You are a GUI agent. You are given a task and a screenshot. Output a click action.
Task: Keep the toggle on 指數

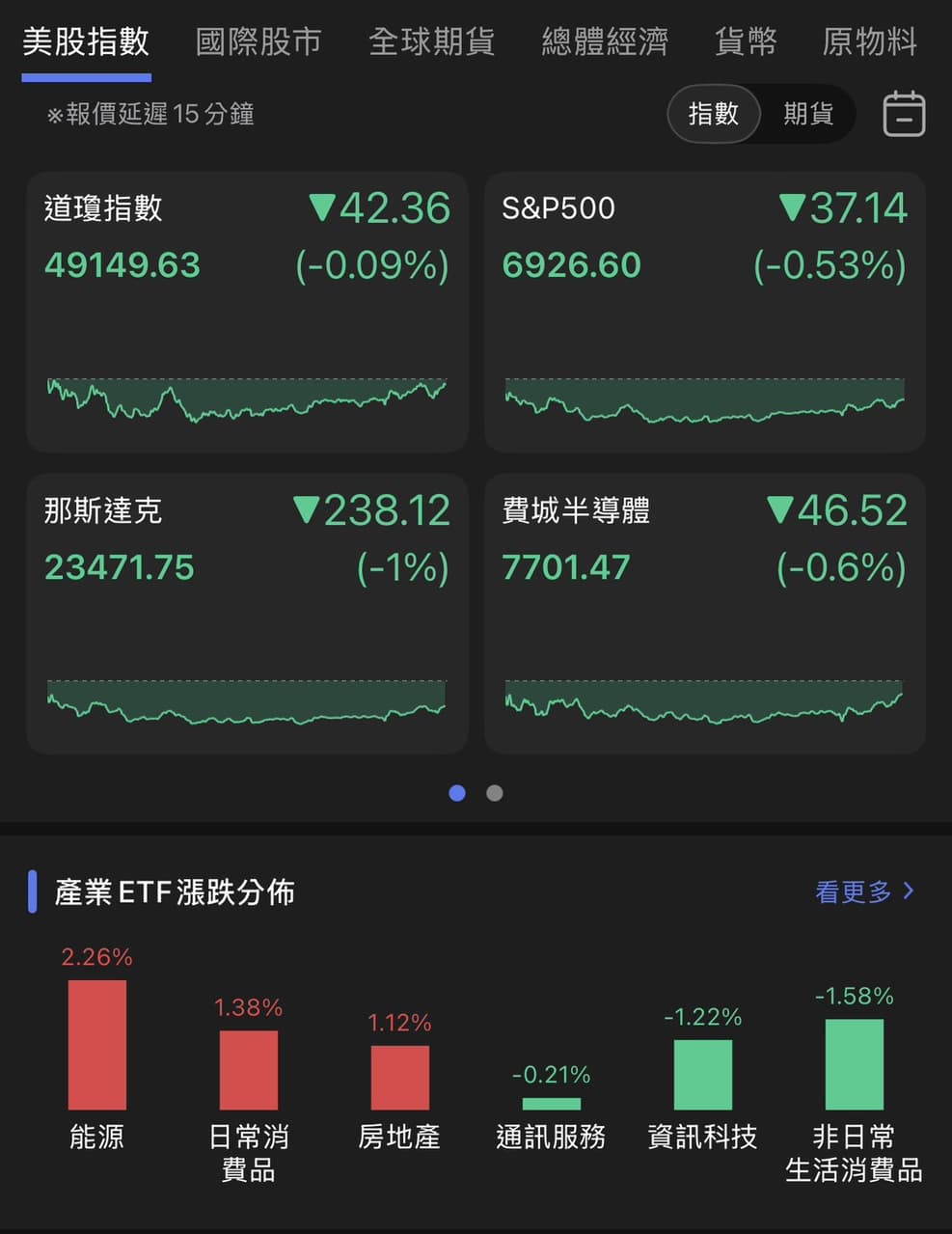click(713, 113)
